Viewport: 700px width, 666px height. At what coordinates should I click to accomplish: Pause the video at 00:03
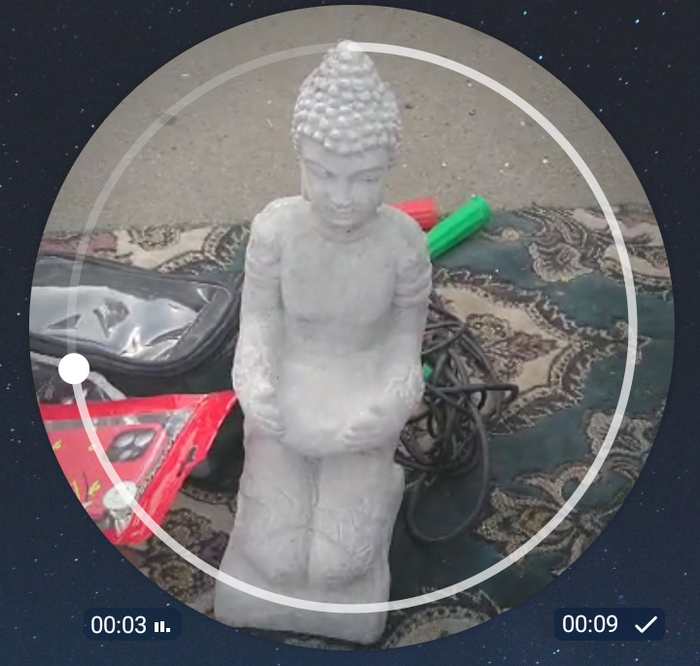click(x=161, y=626)
